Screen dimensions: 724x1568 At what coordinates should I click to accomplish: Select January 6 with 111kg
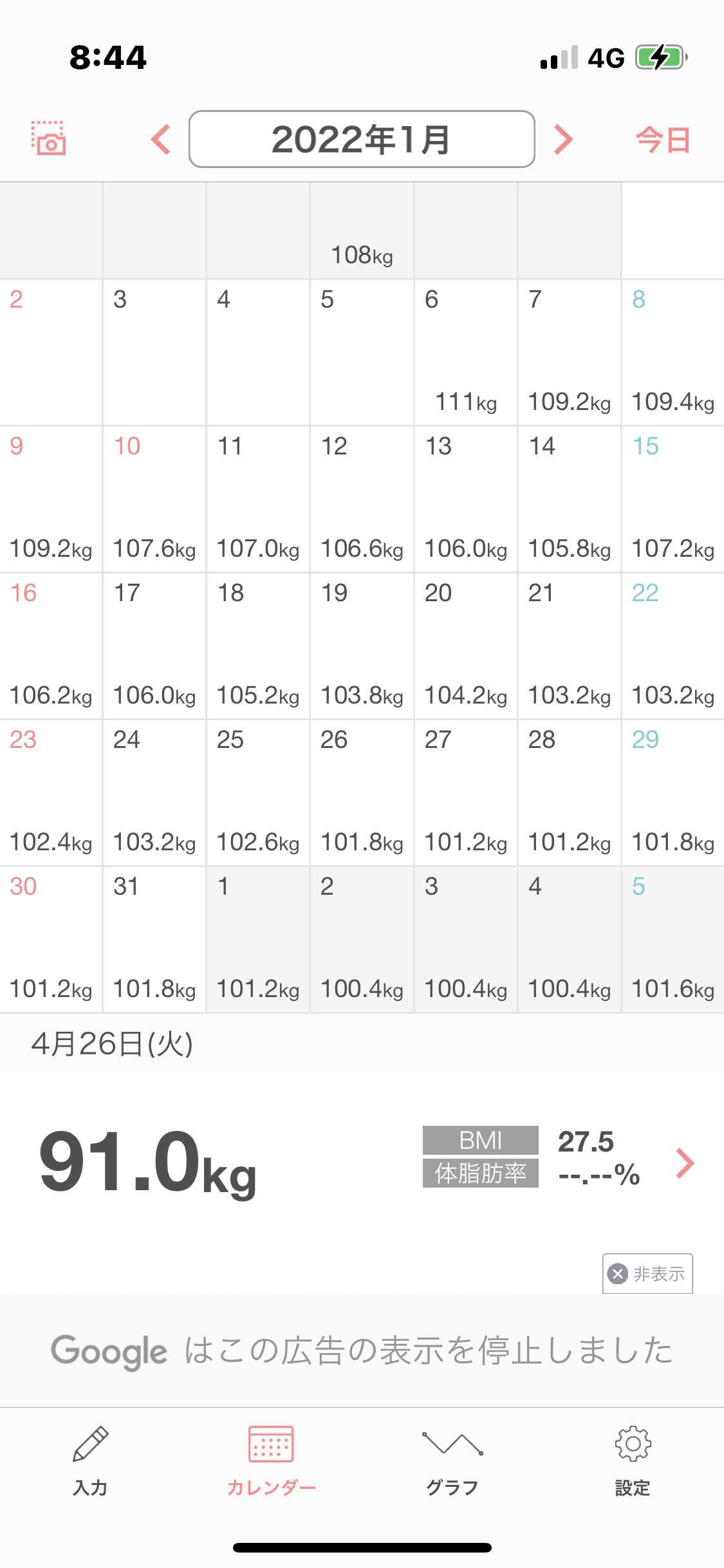(466, 352)
